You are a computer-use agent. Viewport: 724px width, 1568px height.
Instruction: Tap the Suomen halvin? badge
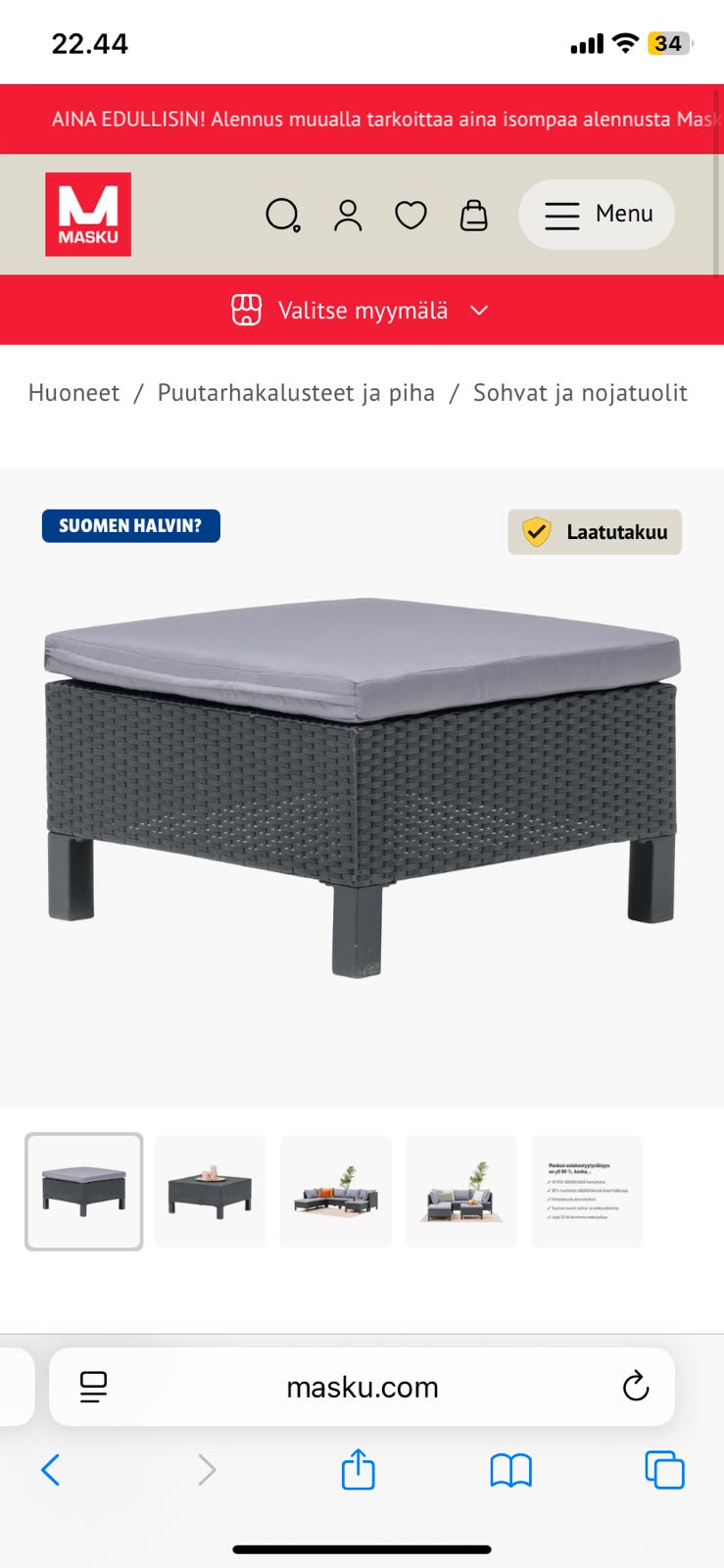pos(130,526)
